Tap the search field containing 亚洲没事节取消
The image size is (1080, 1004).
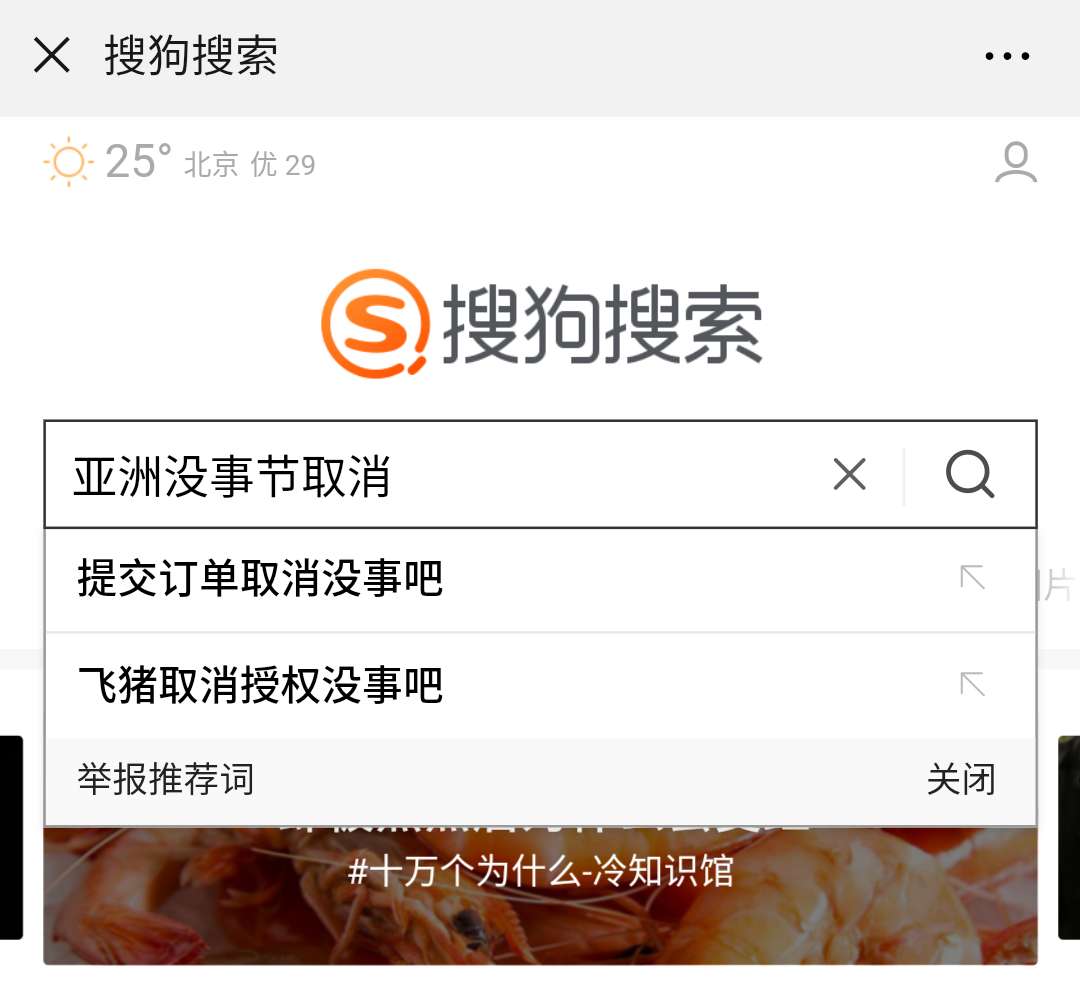[x=430, y=476]
